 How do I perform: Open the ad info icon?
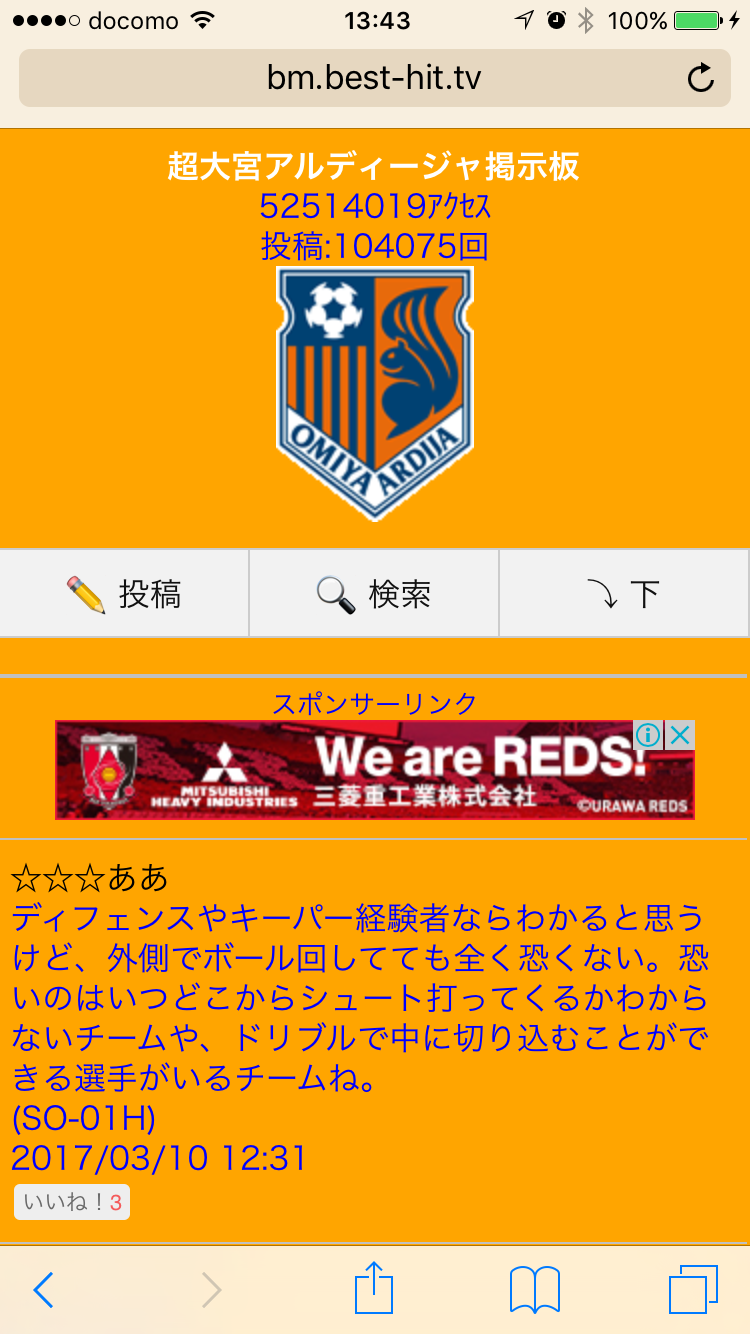[x=648, y=736]
